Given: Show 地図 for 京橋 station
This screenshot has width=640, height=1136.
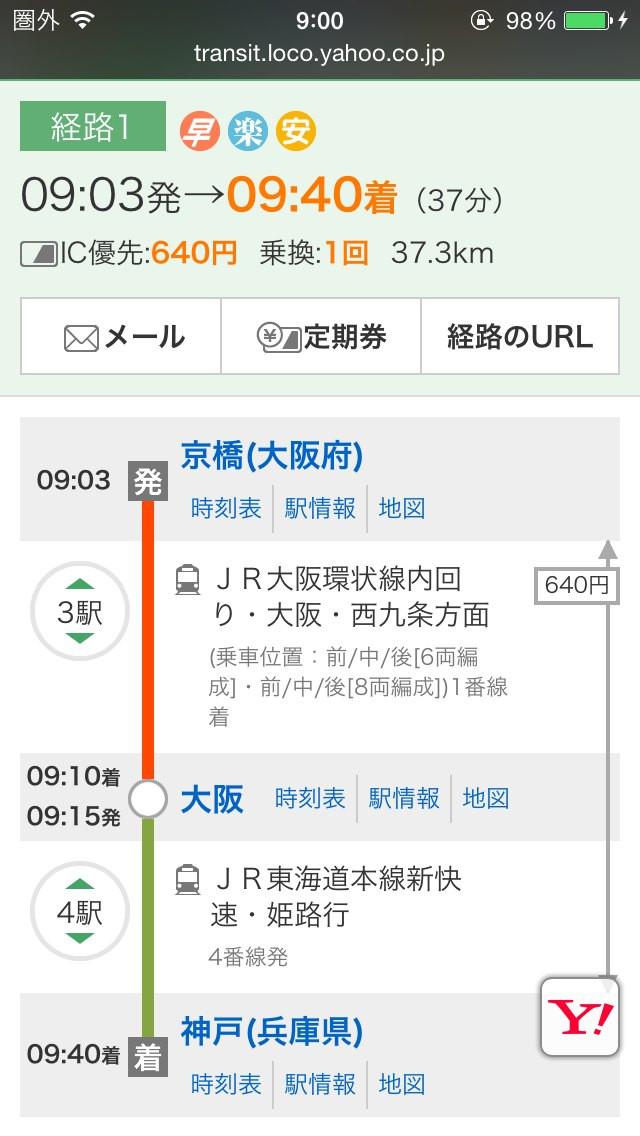Looking at the screenshot, I should tap(402, 509).
